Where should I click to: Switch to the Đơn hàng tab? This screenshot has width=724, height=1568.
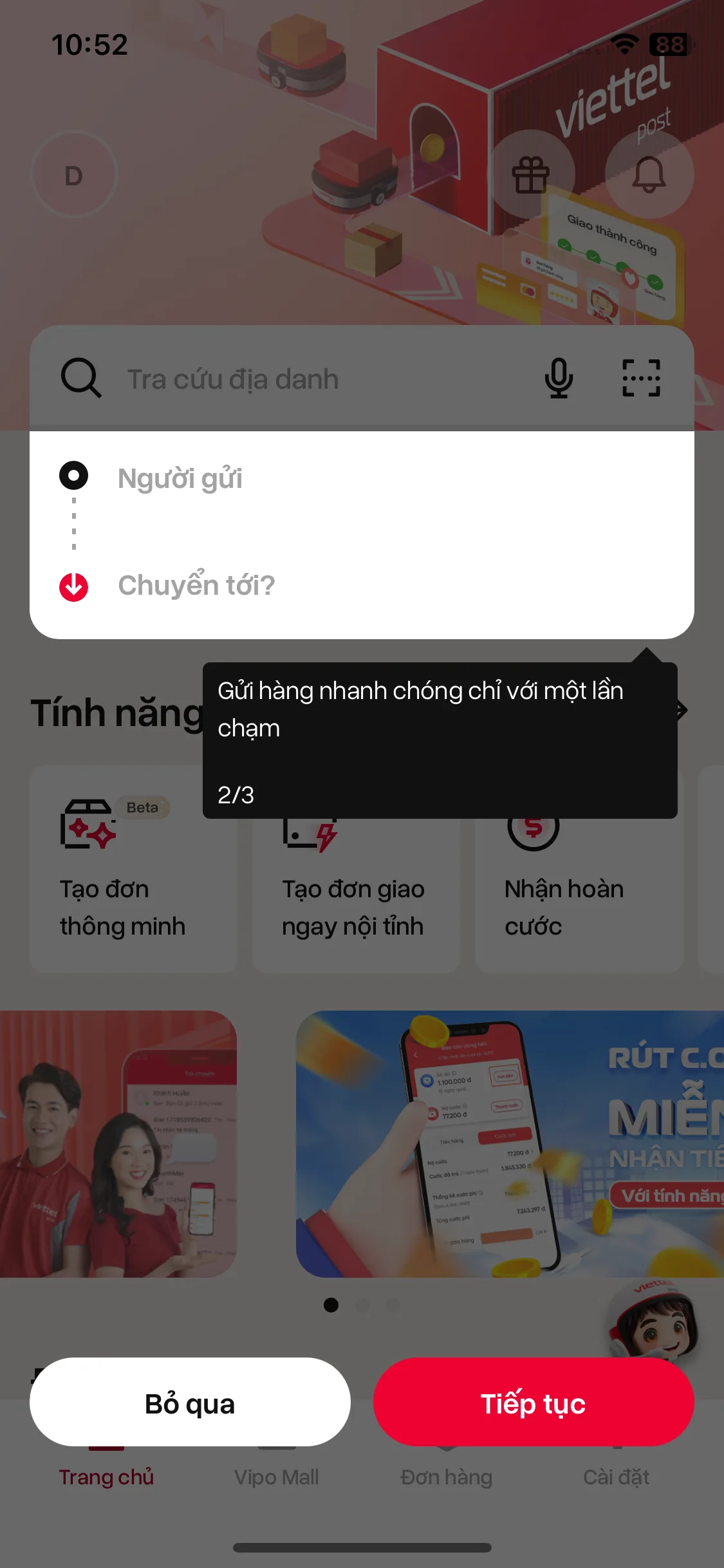pyautogui.click(x=446, y=1475)
